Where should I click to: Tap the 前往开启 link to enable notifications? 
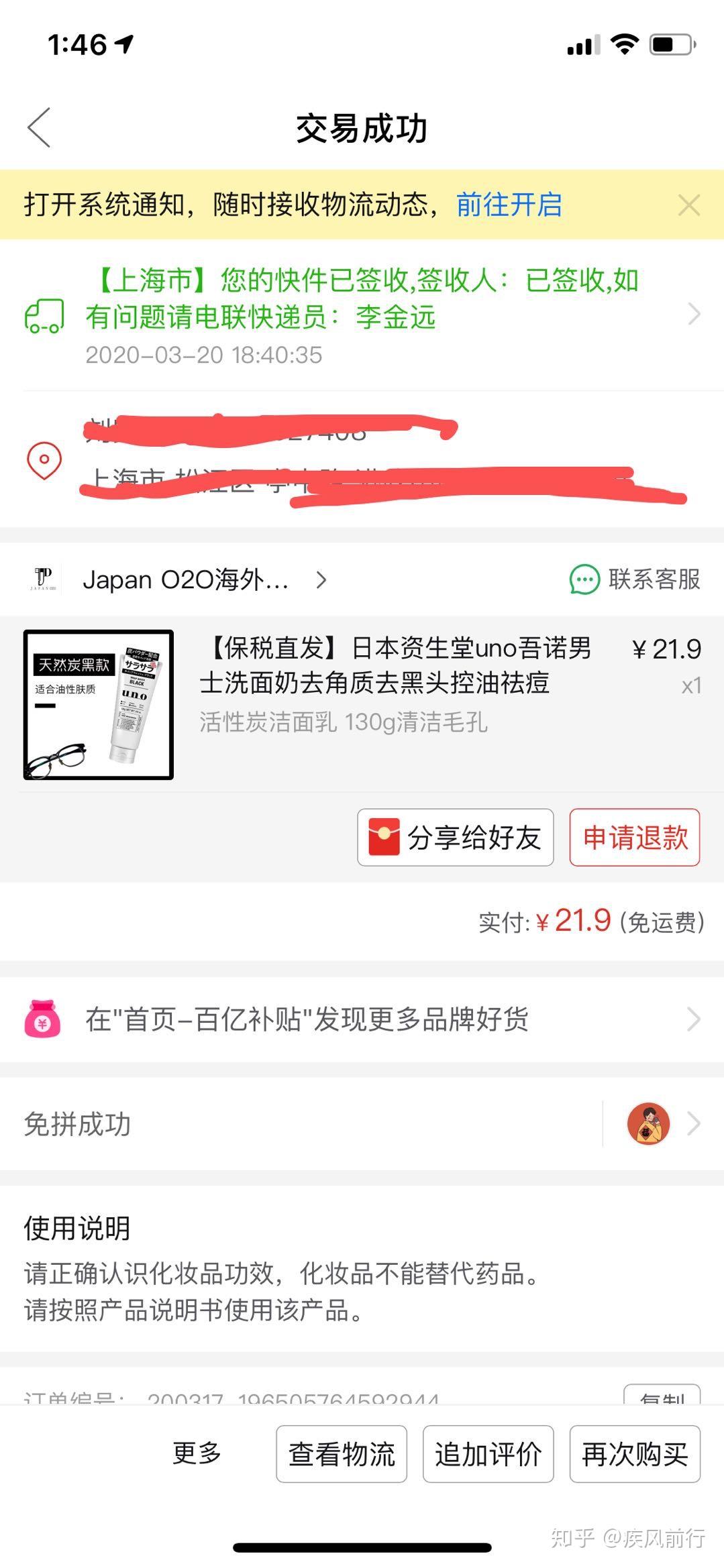coord(509,205)
